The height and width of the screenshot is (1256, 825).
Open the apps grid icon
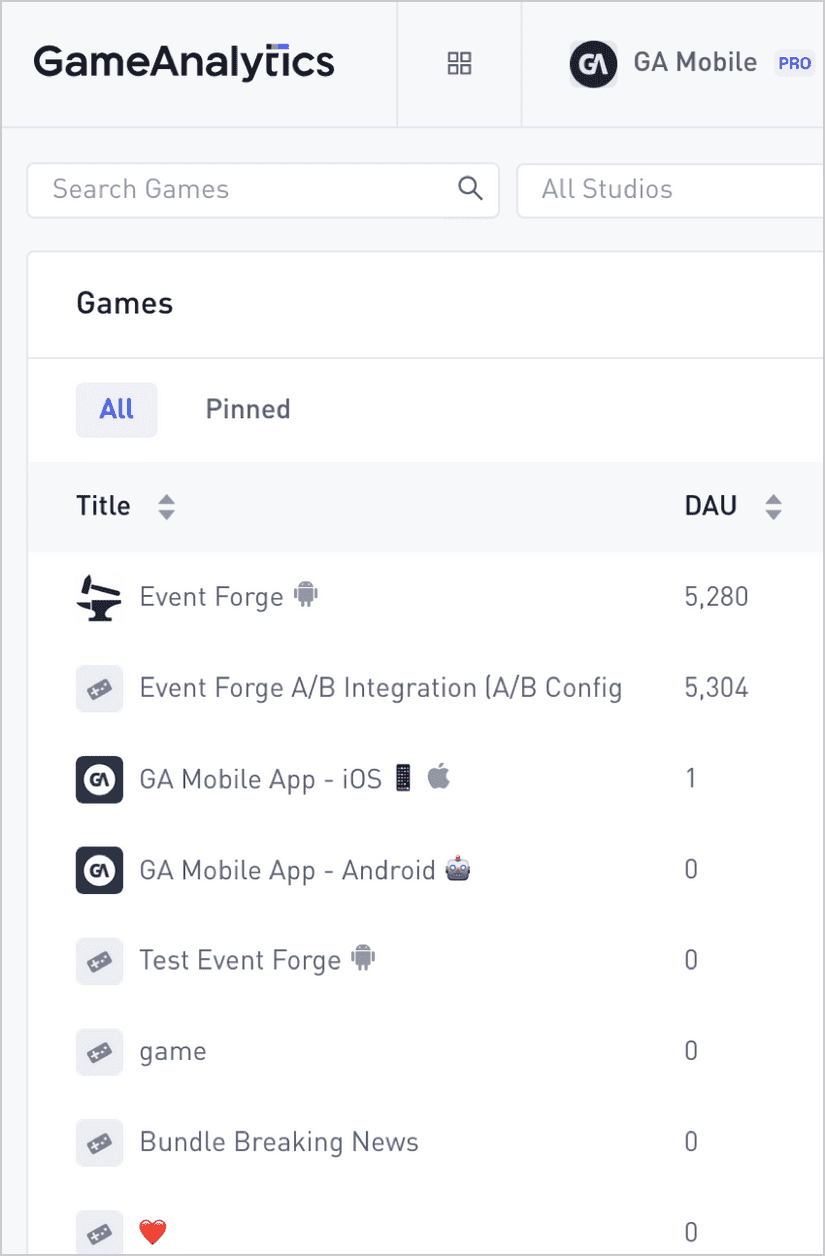pos(459,63)
